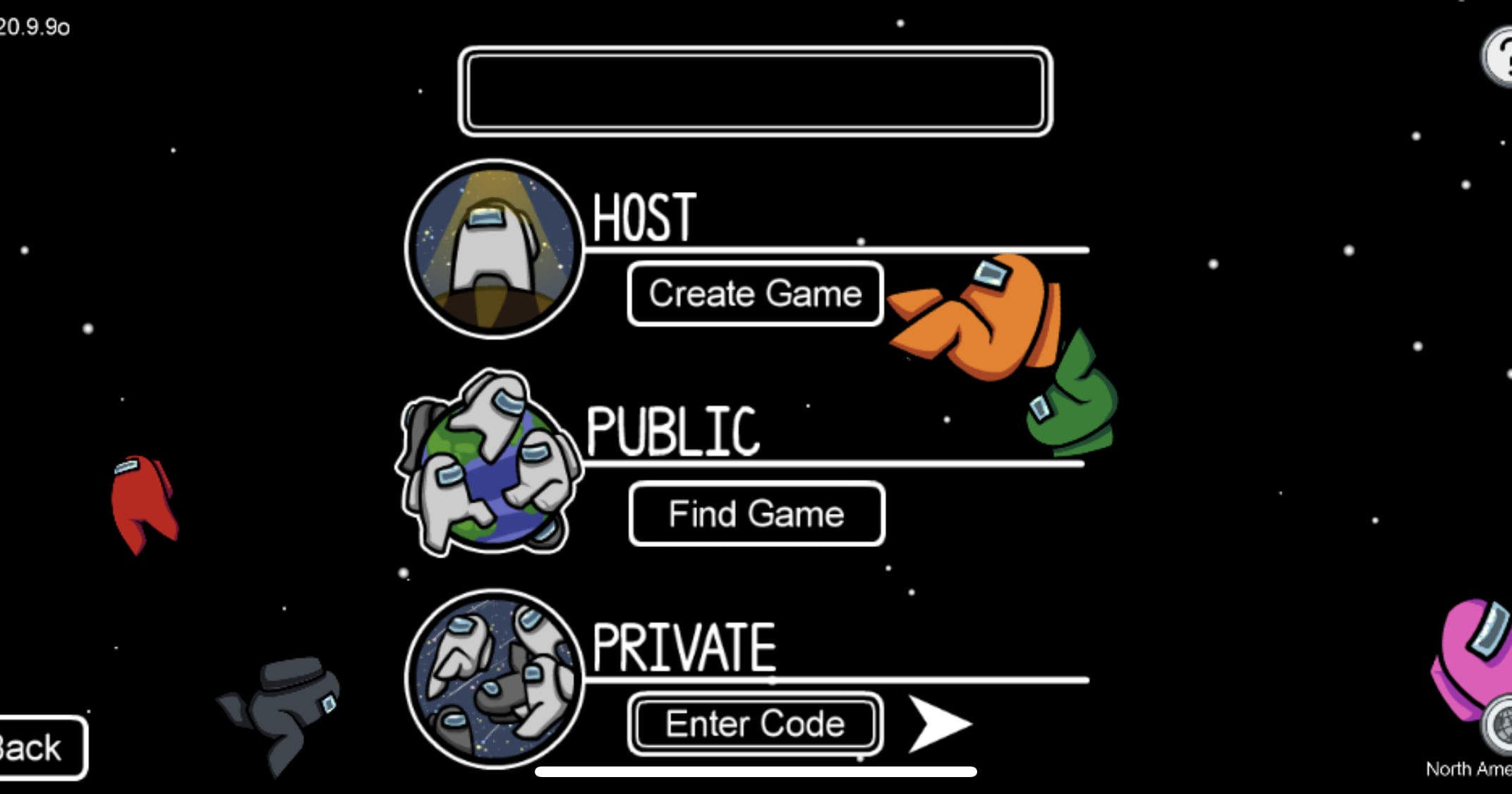Screen dimensions: 1512x794
Task: Tap the player name field at top
Action: [x=755, y=92]
